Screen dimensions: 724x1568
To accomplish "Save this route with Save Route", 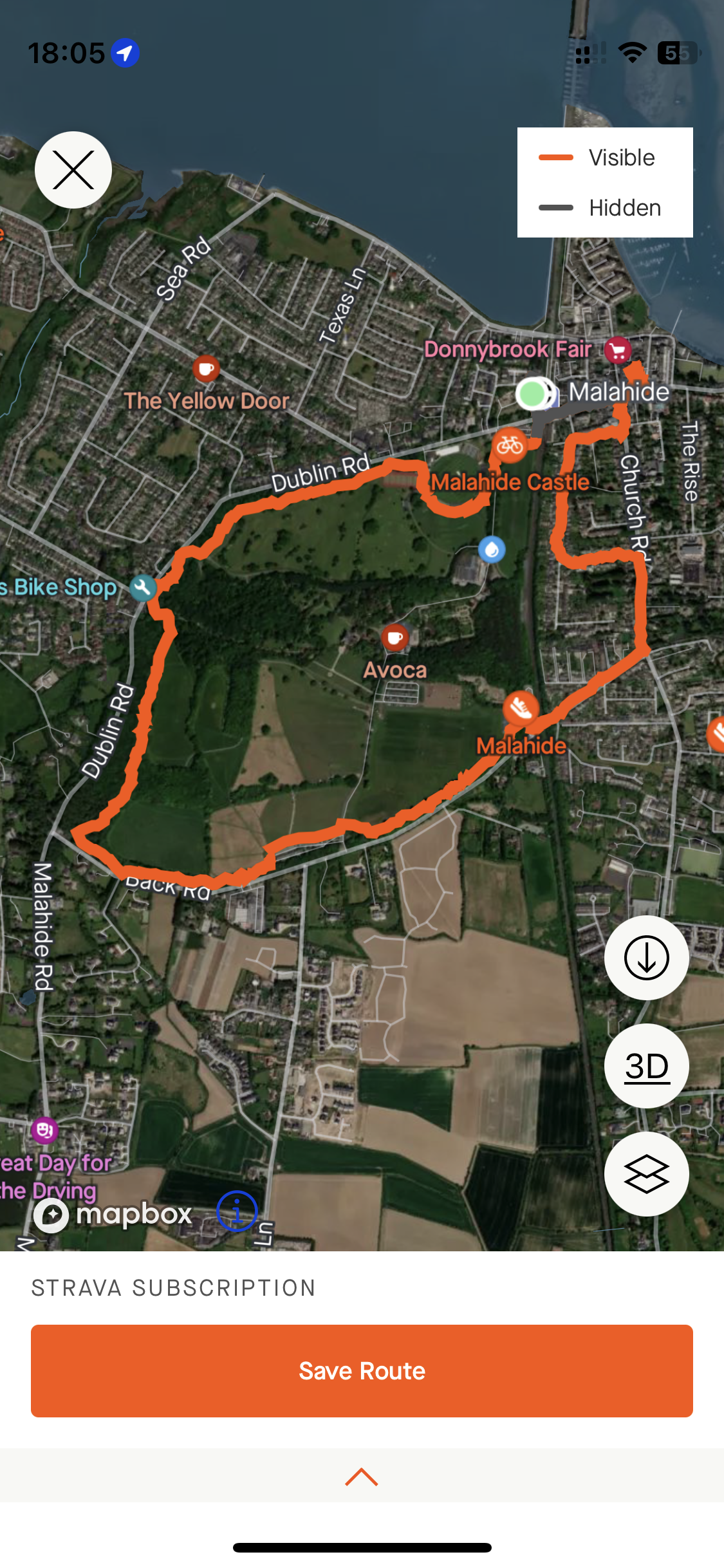I will 362,1371.
